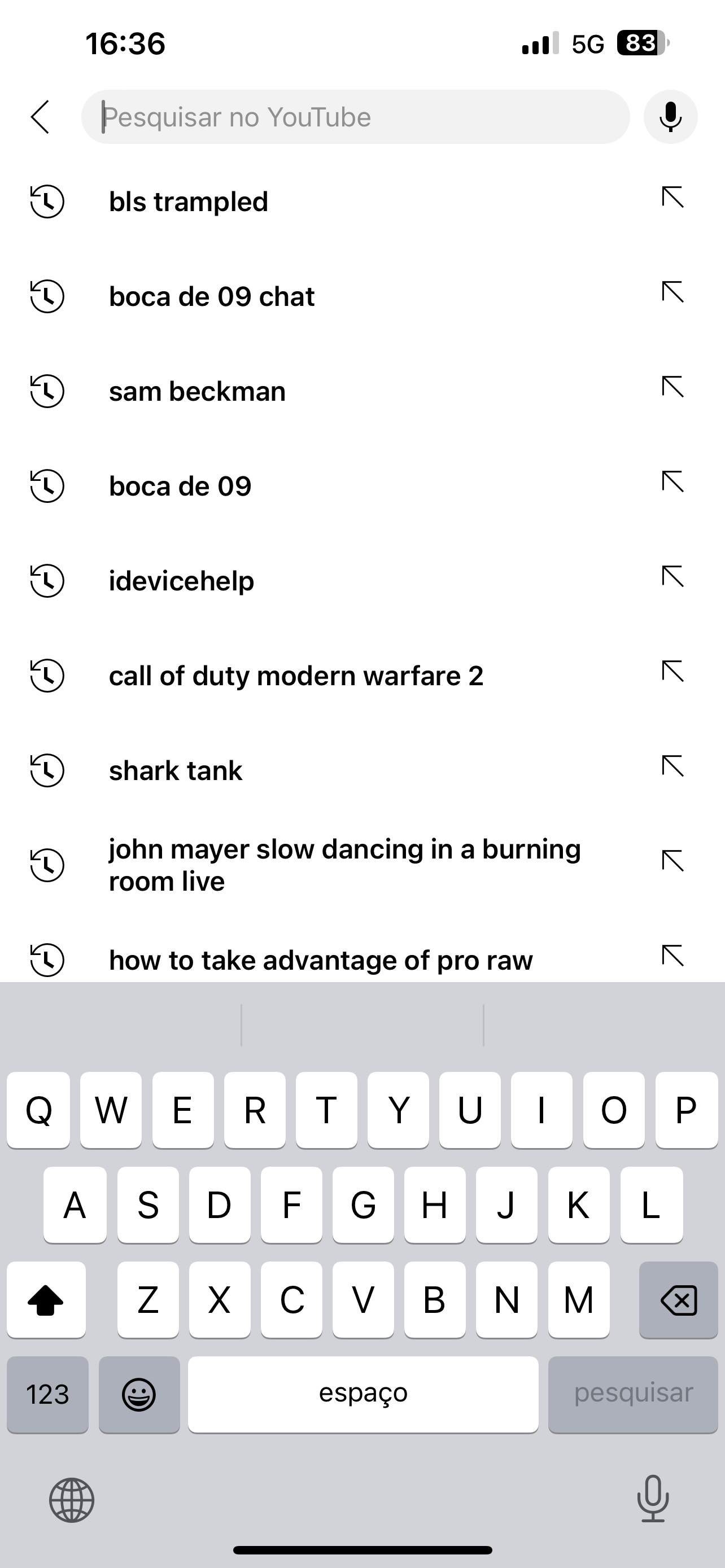Start voice search with the microphone button

click(x=670, y=117)
